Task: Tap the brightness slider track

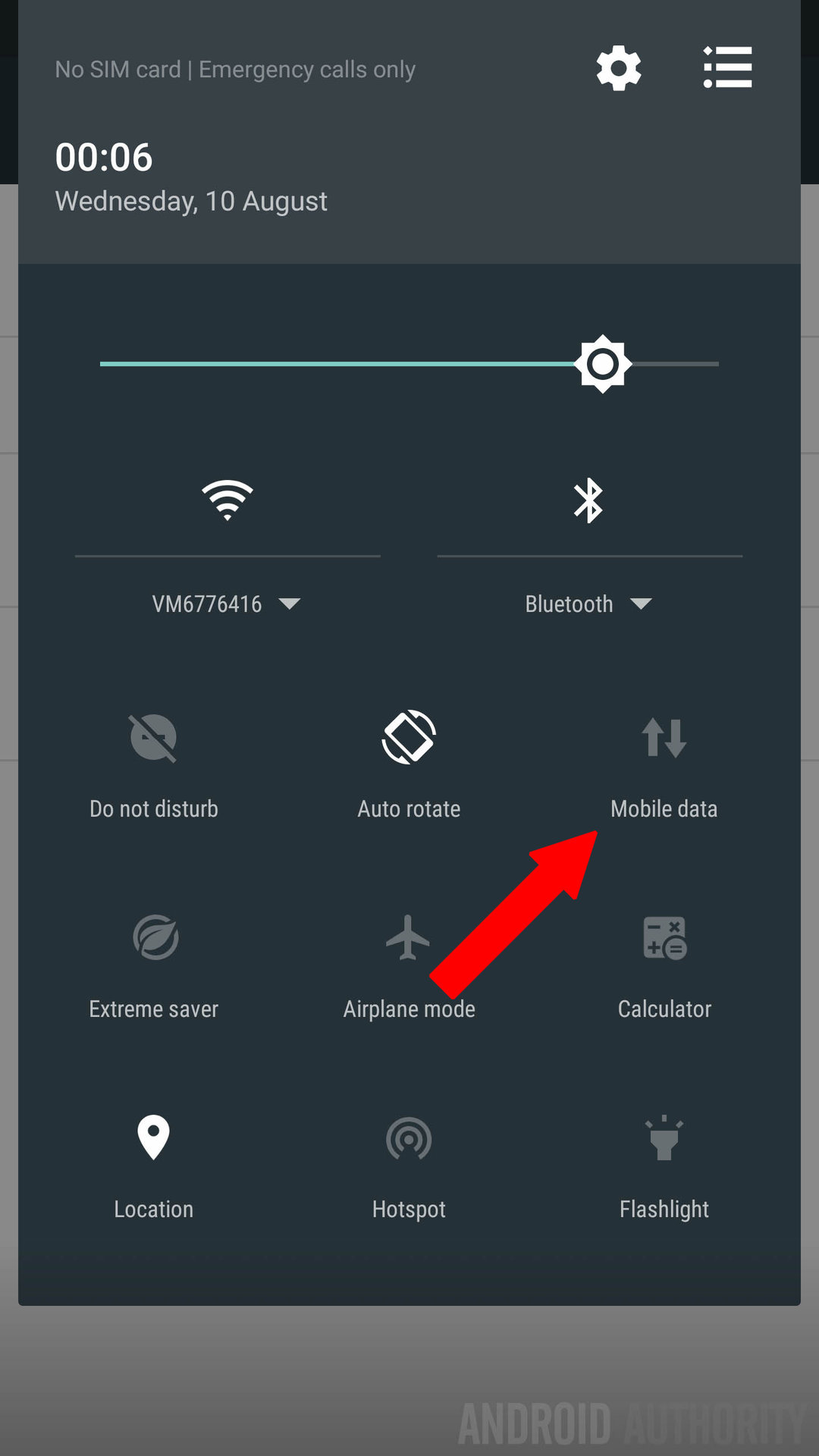Action: 409,364
